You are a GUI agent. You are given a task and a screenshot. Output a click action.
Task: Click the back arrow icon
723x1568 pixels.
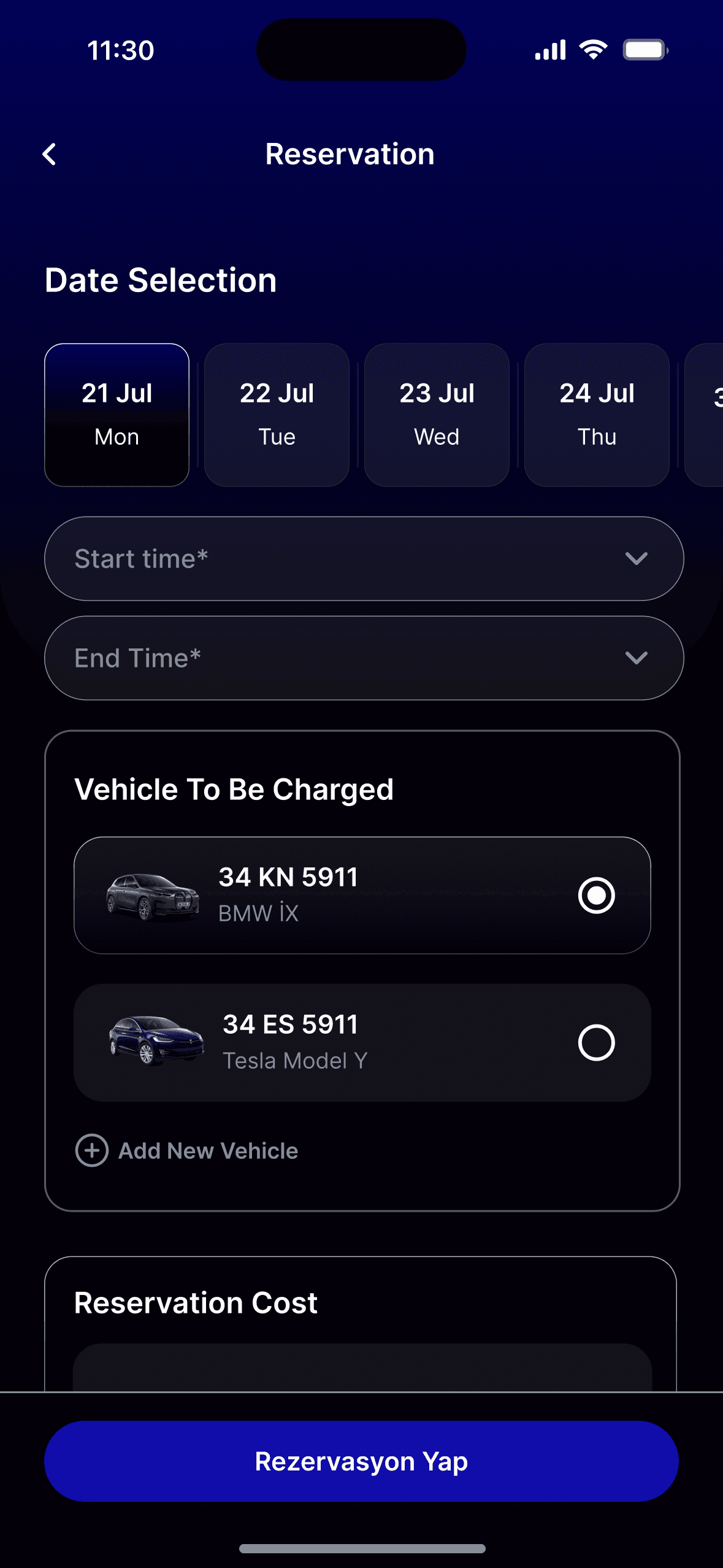[50, 154]
